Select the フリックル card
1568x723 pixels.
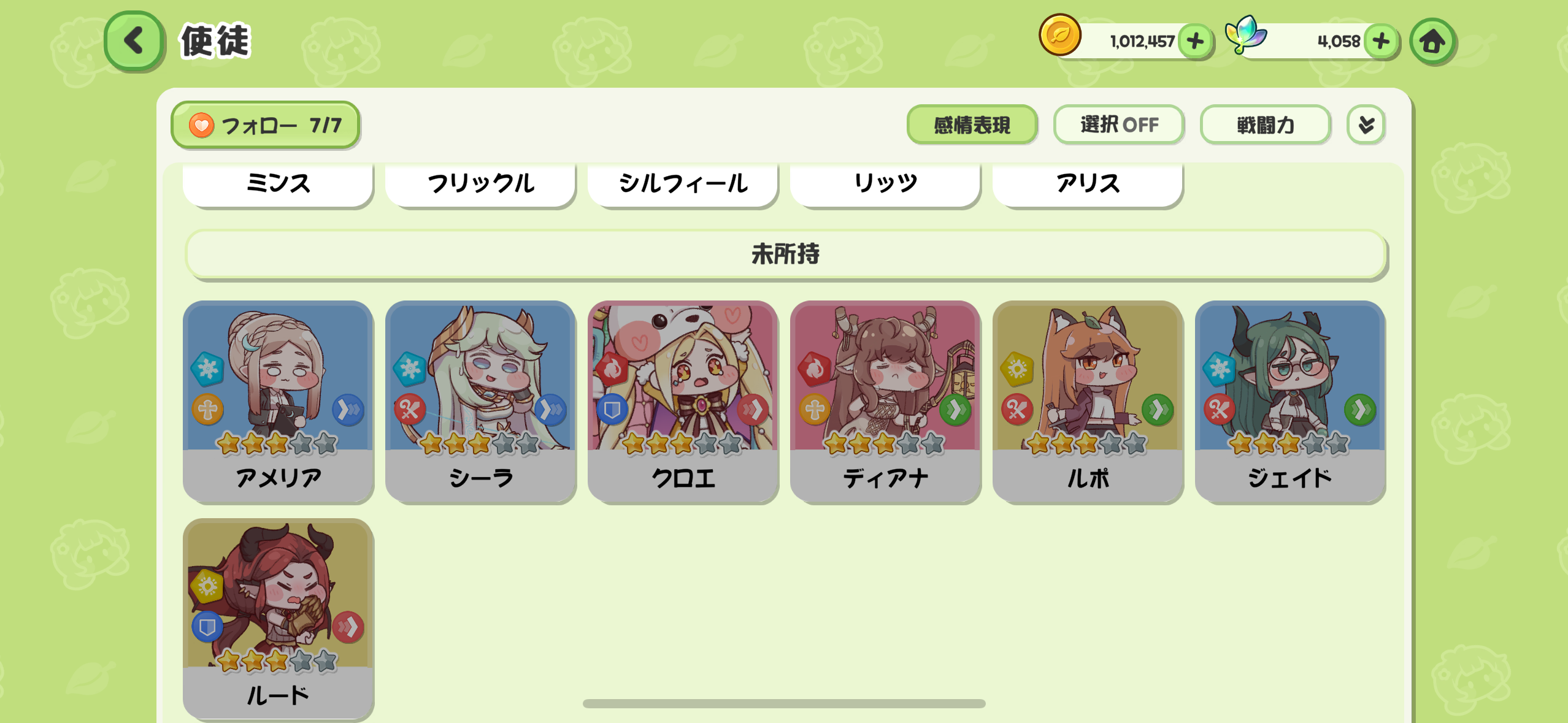(x=480, y=183)
